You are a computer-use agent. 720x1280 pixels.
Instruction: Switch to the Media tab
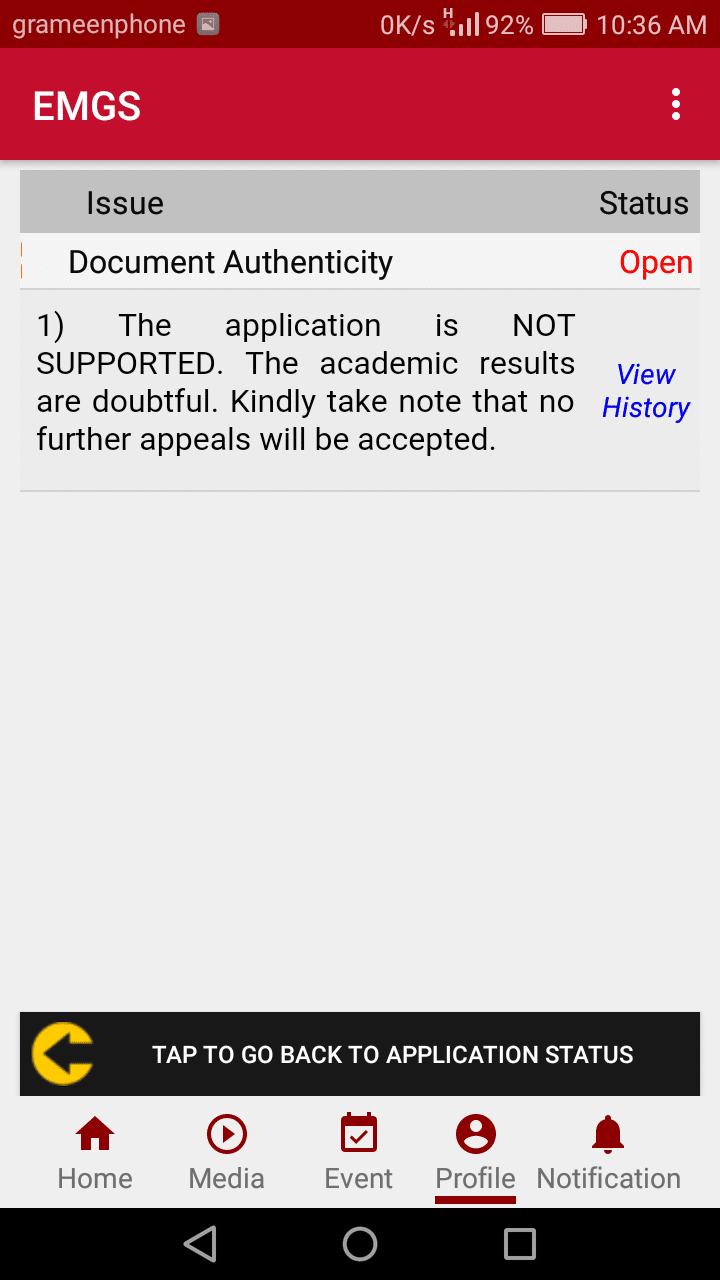point(227,1153)
